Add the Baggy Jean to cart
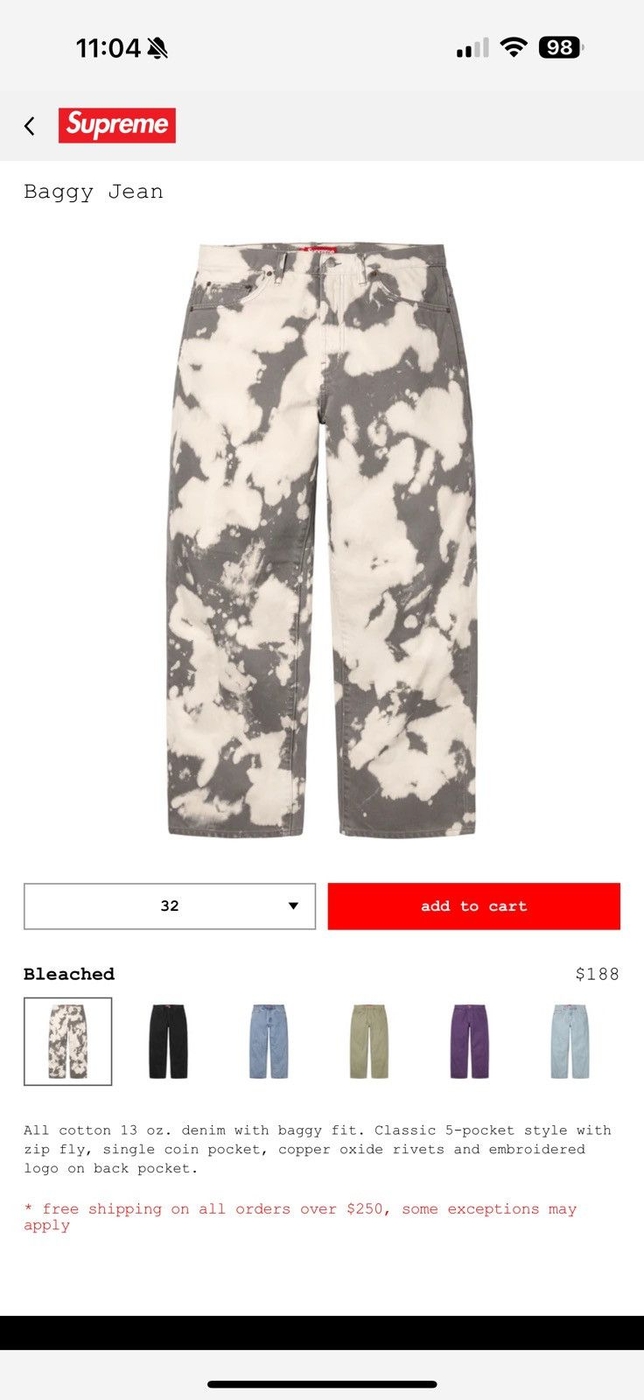Image resolution: width=644 pixels, height=1400 pixels. [474, 906]
